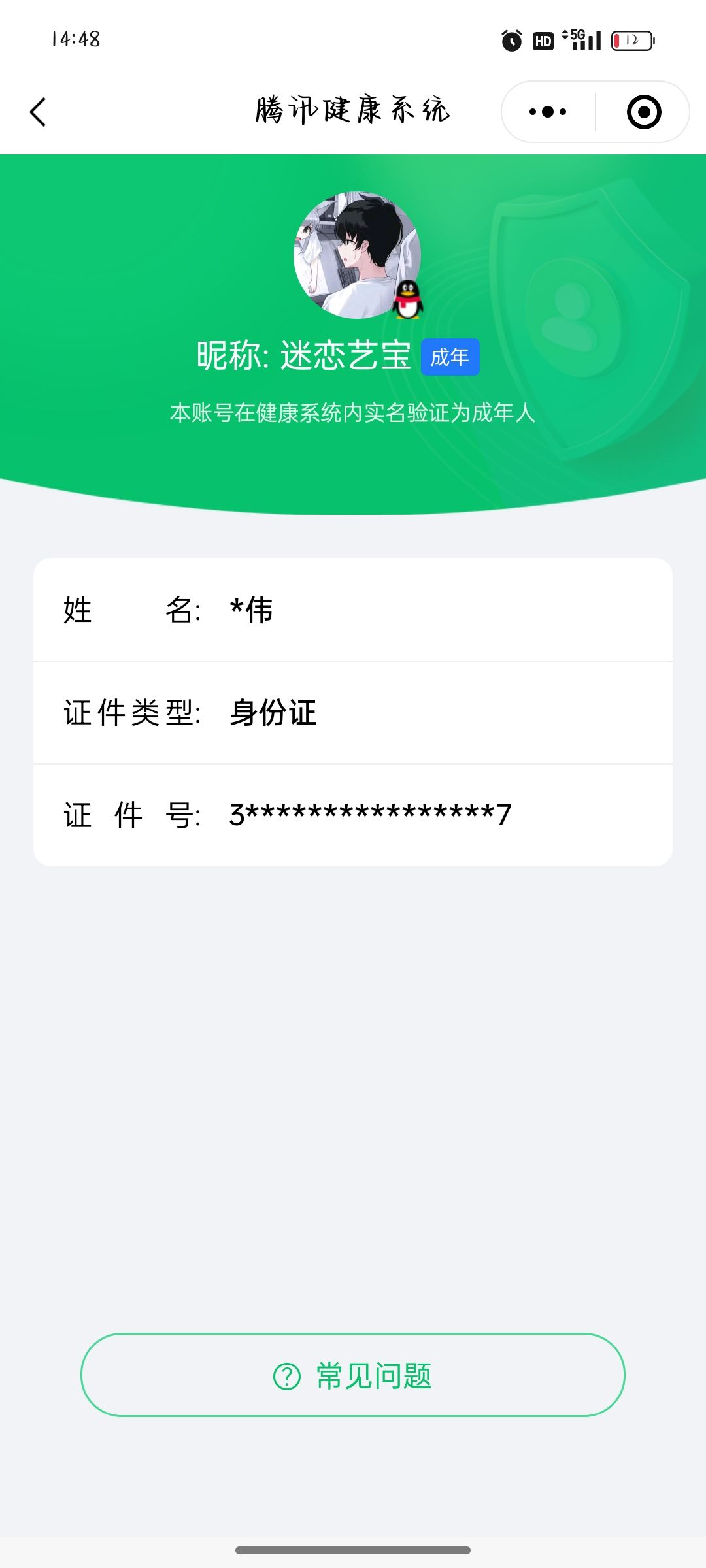This screenshot has height=1568, width=706.
Task: Open the mini program options menu (three dots)
Action: 546,111
